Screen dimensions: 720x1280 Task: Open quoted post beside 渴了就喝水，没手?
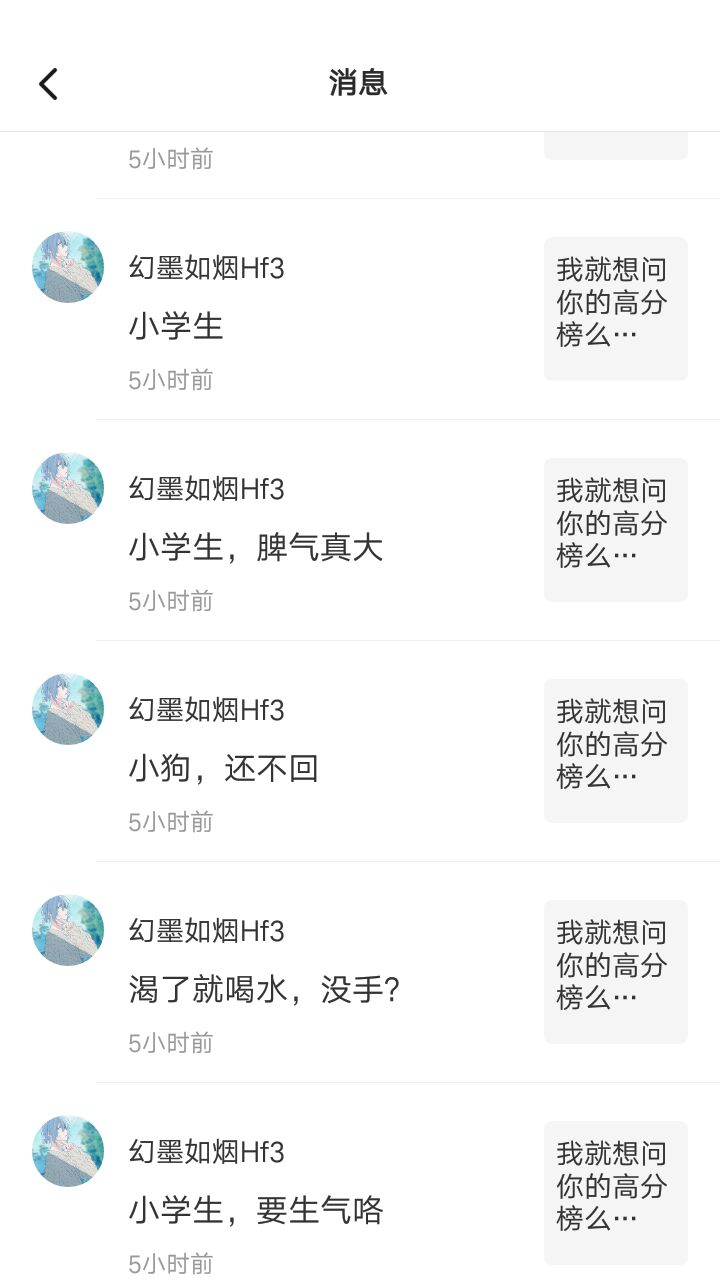[x=615, y=971]
